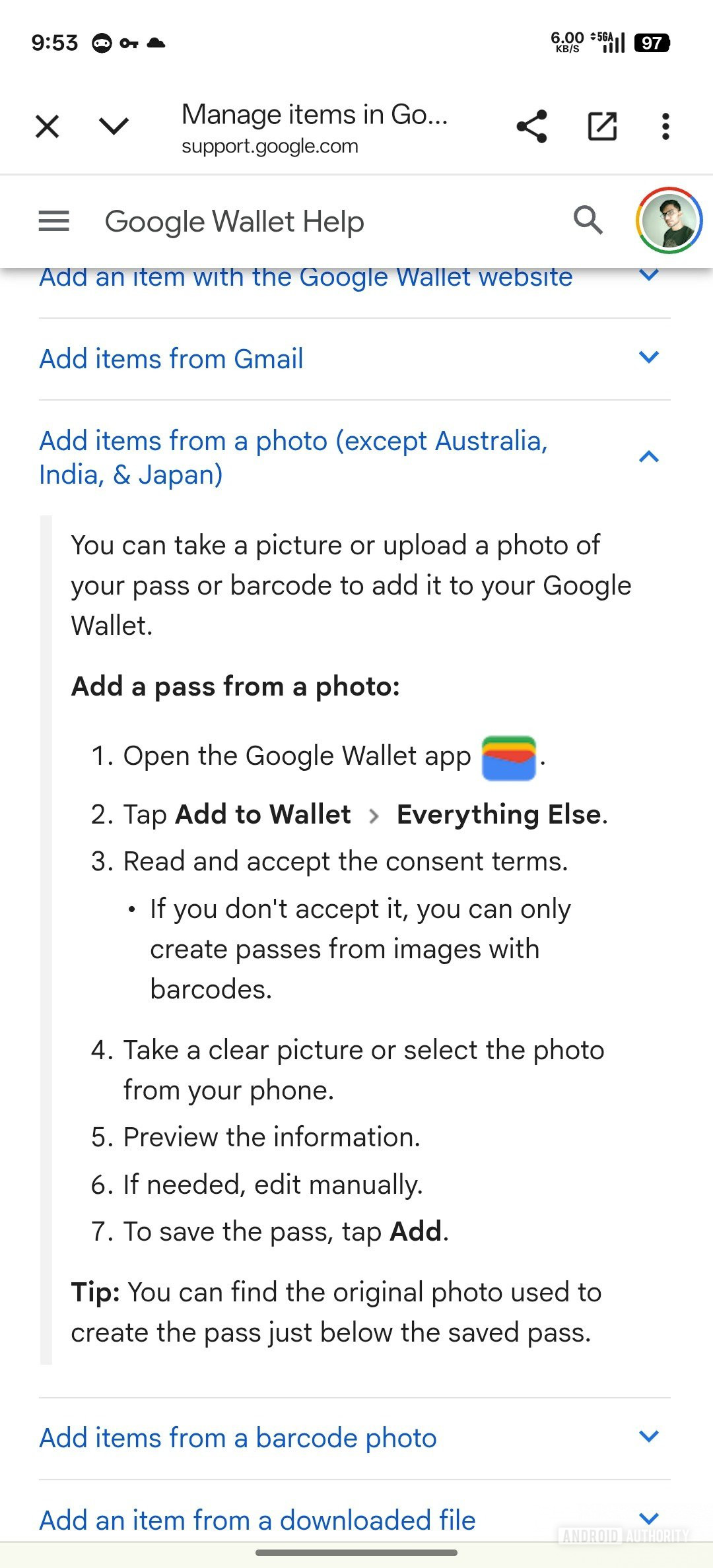
Task: Expand Add an item with Google Wallet website
Action: (305, 277)
